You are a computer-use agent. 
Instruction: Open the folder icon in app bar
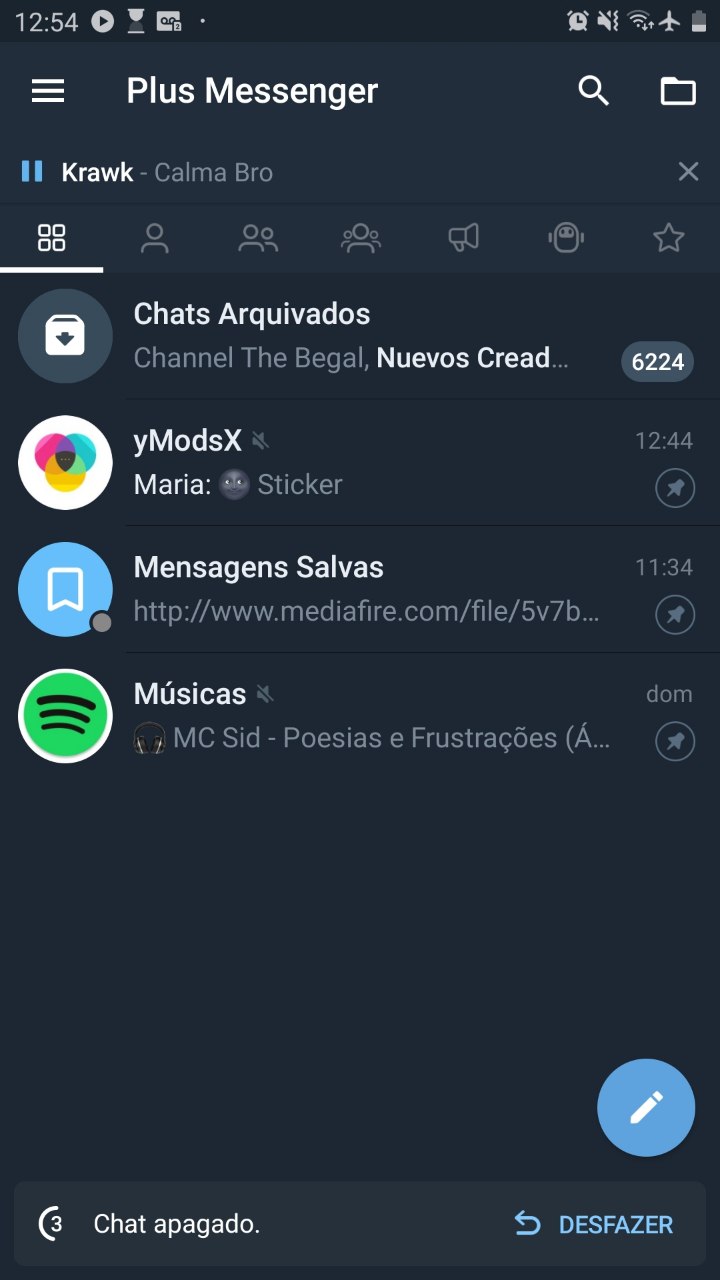(x=677, y=91)
